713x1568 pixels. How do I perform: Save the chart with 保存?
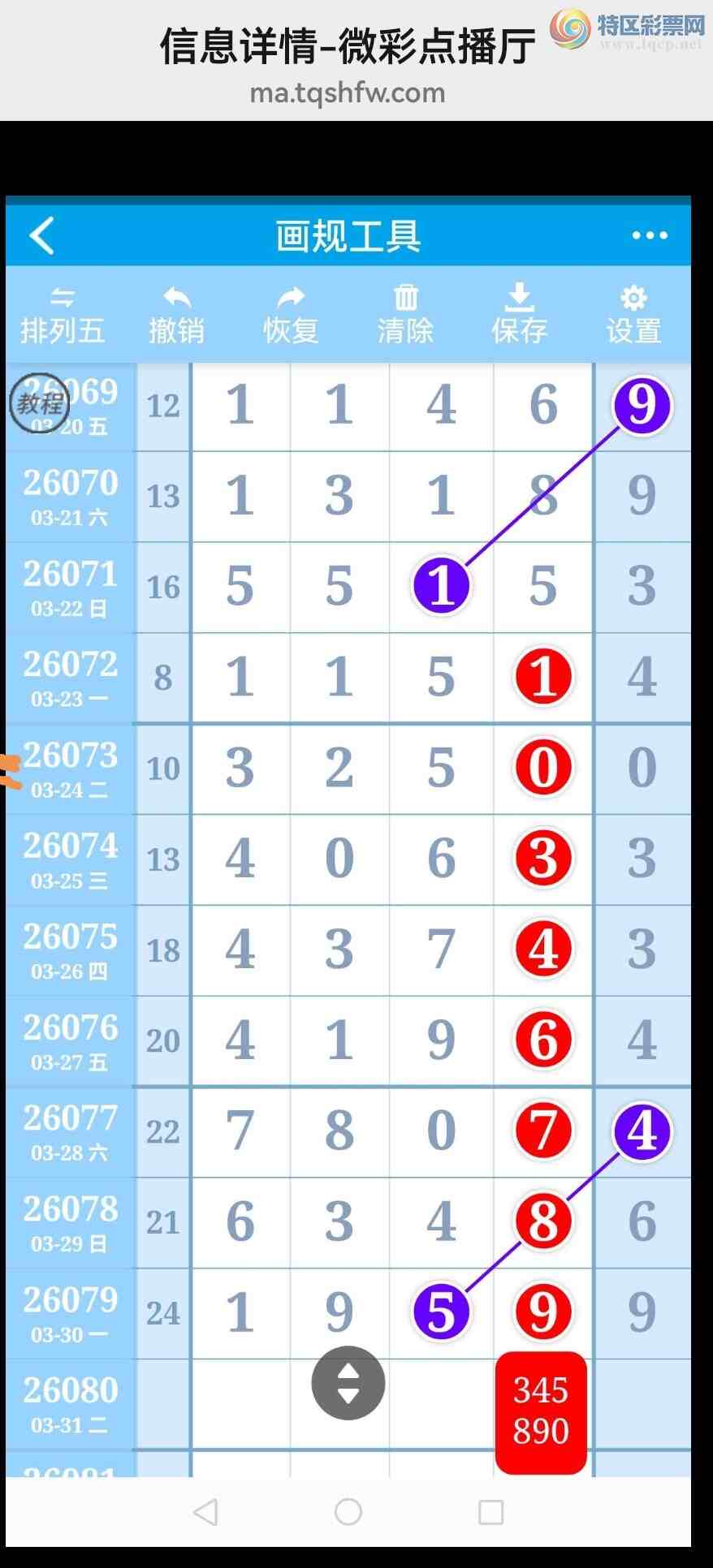pos(520,316)
